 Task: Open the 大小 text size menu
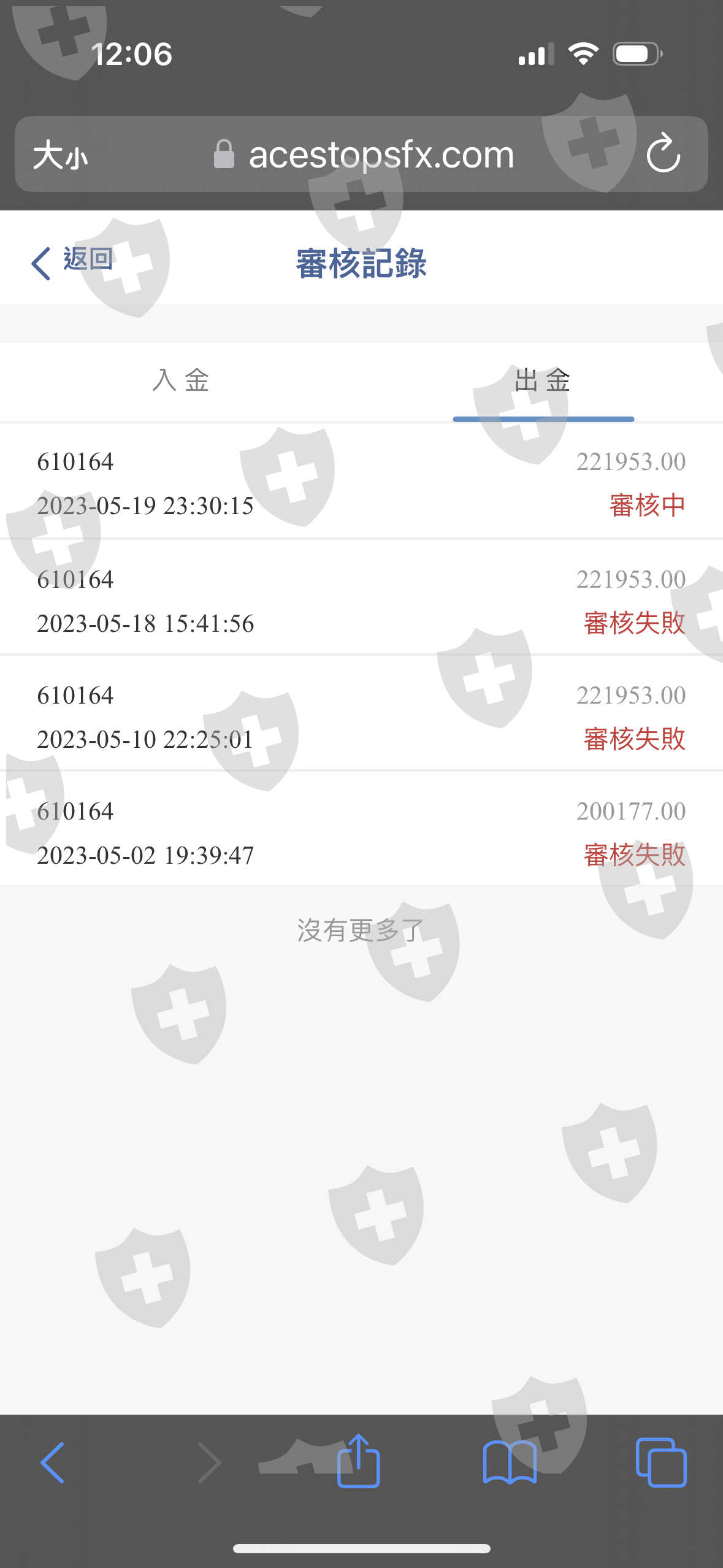(x=60, y=155)
